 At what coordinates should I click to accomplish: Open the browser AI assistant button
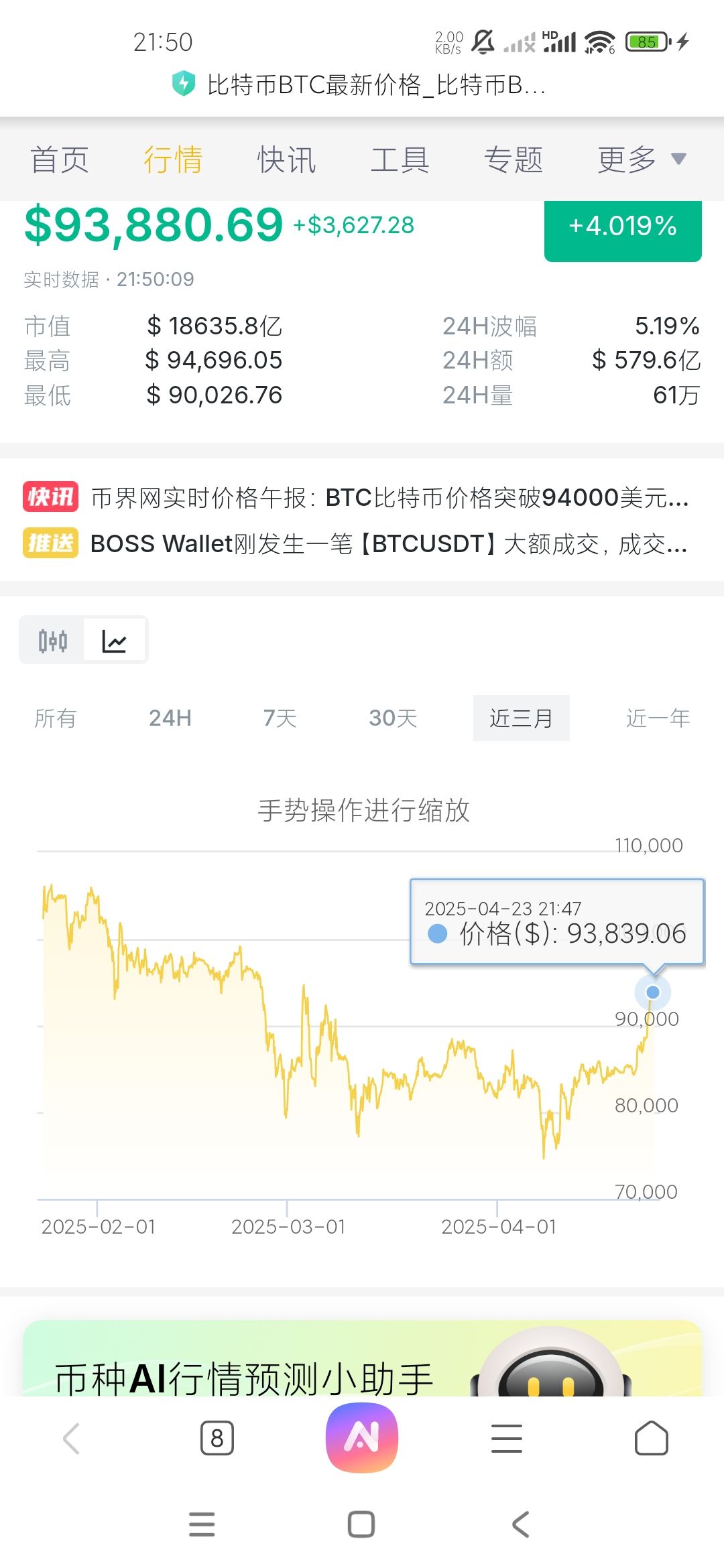(362, 1437)
